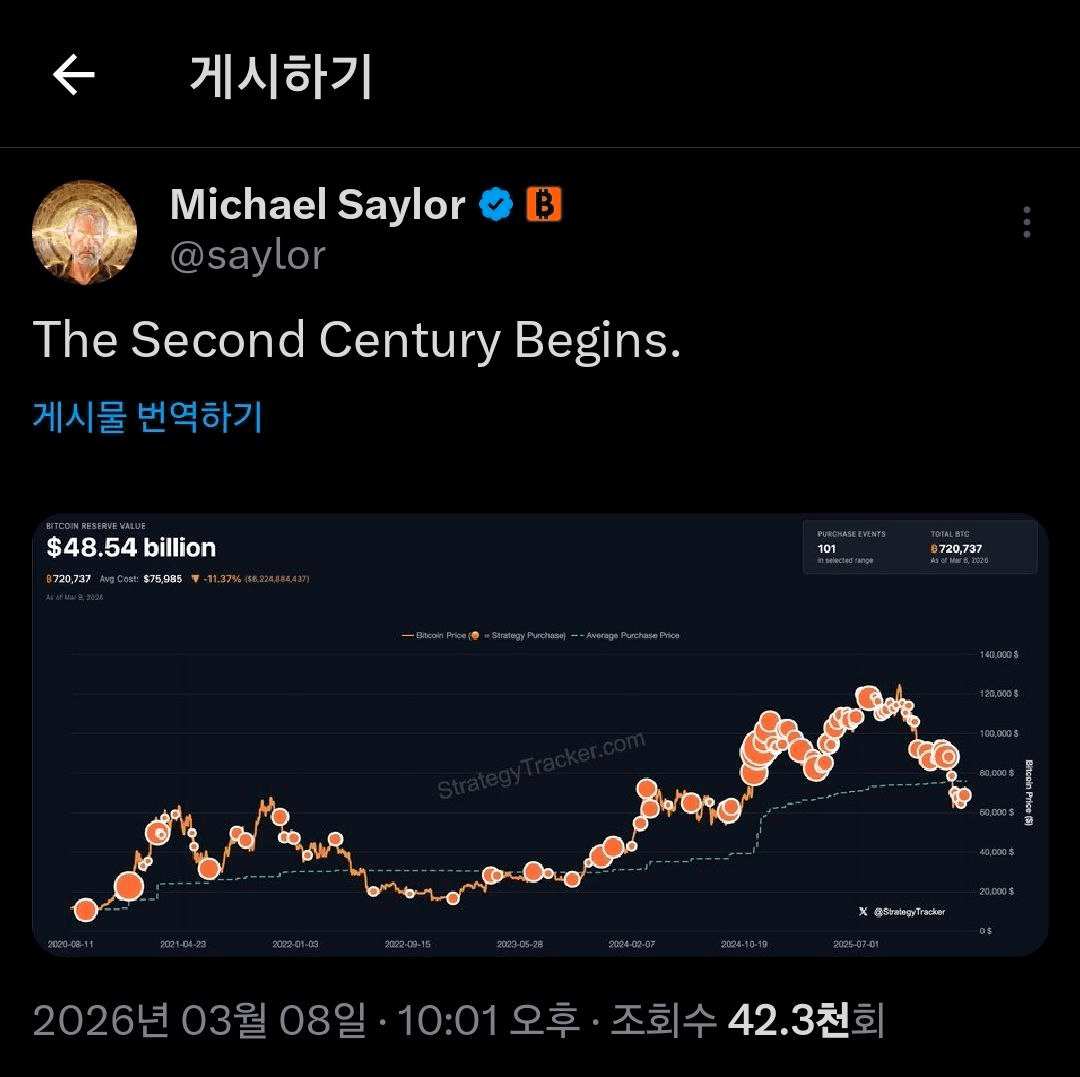
Task: Open Michael Saylor's profile picture
Action: [85, 232]
